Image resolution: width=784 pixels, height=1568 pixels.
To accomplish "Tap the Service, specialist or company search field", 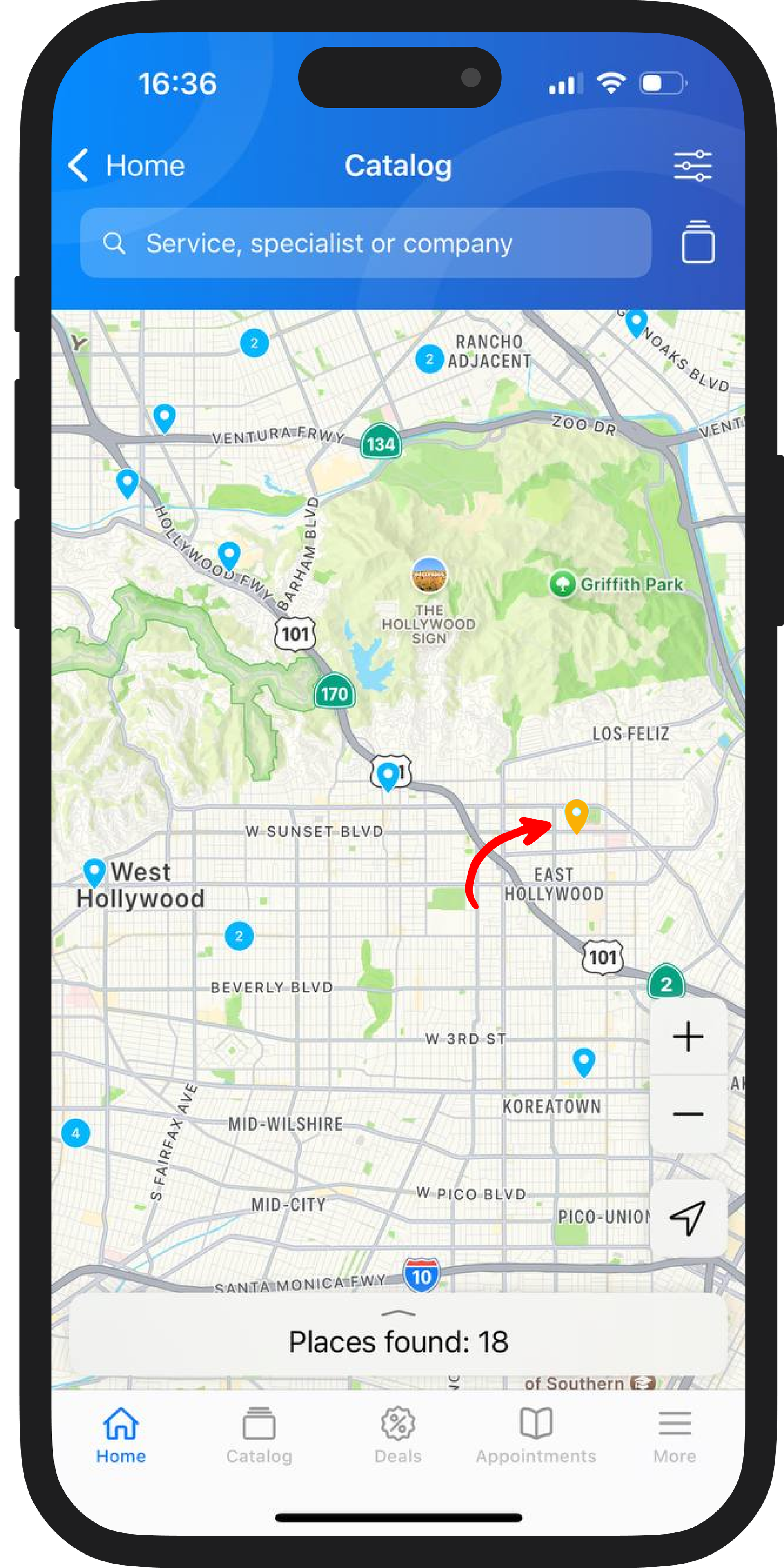I will [x=365, y=243].
